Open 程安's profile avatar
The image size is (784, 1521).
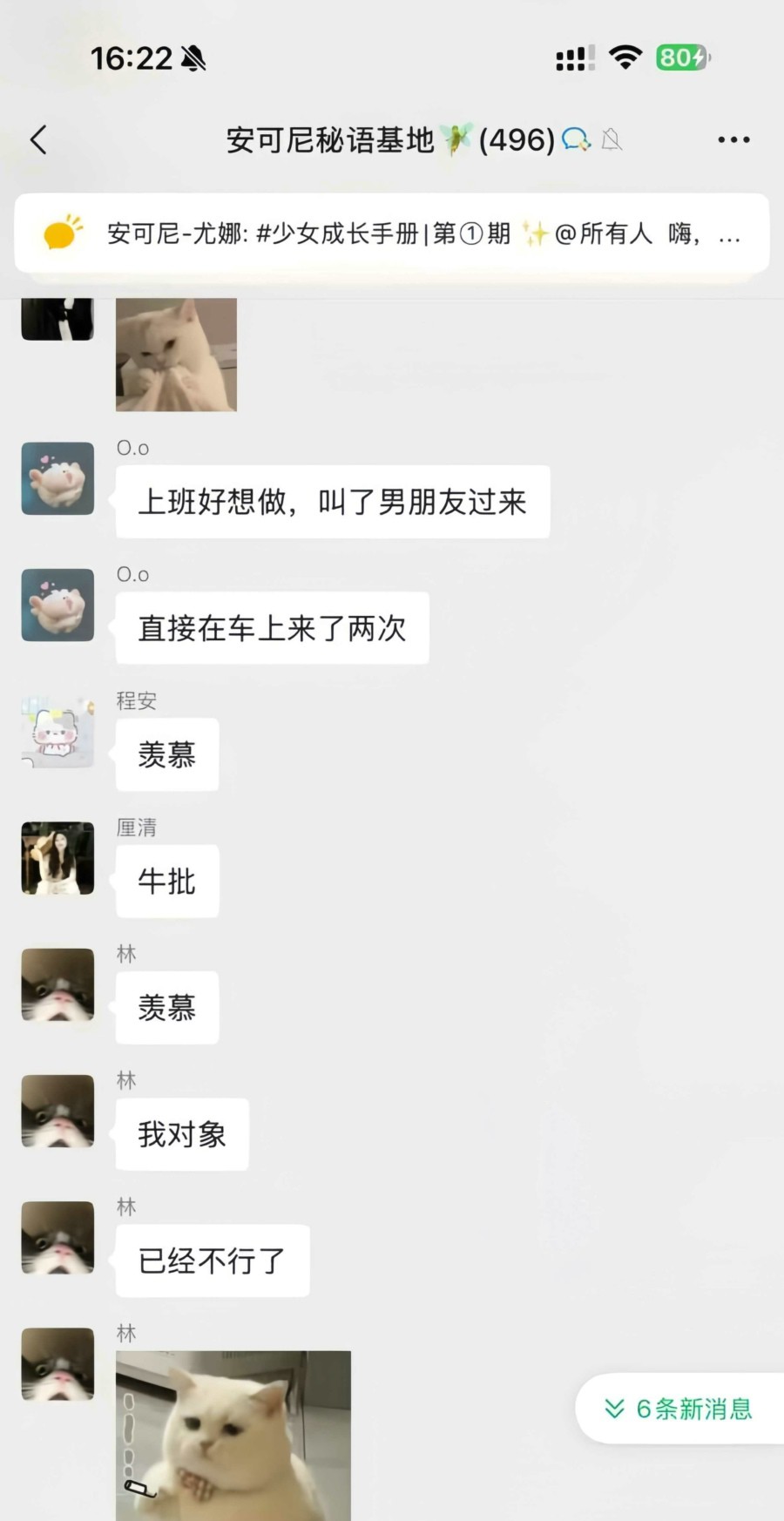(x=57, y=732)
